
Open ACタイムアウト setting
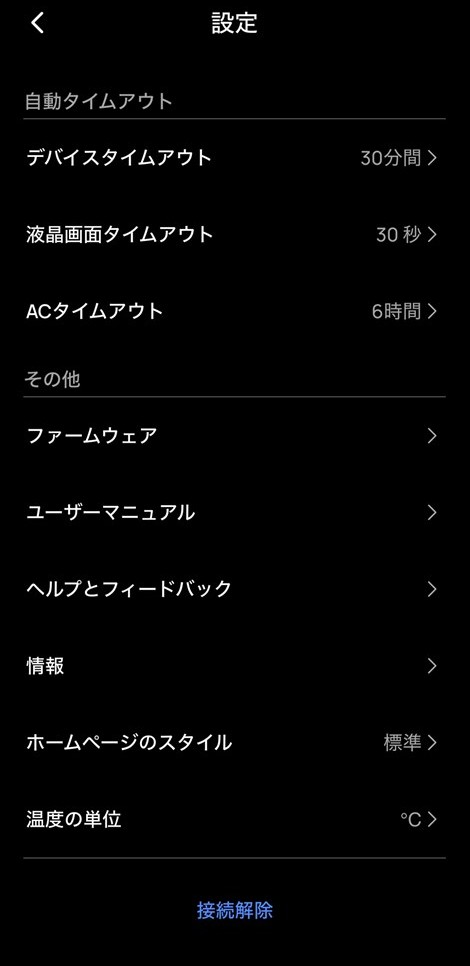[235, 311]
